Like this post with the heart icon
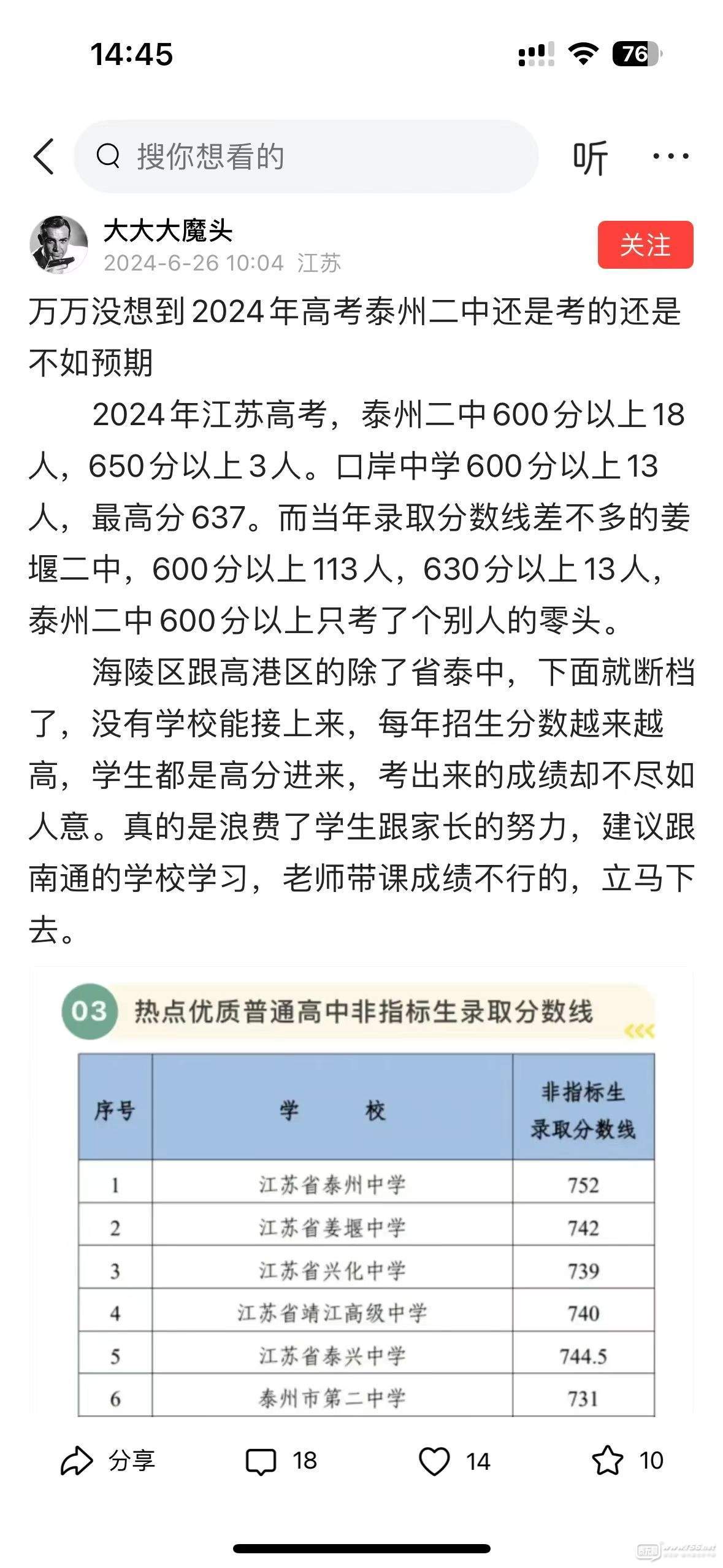The width and height of the screenshot is (723, 1568). [435, 1461]
